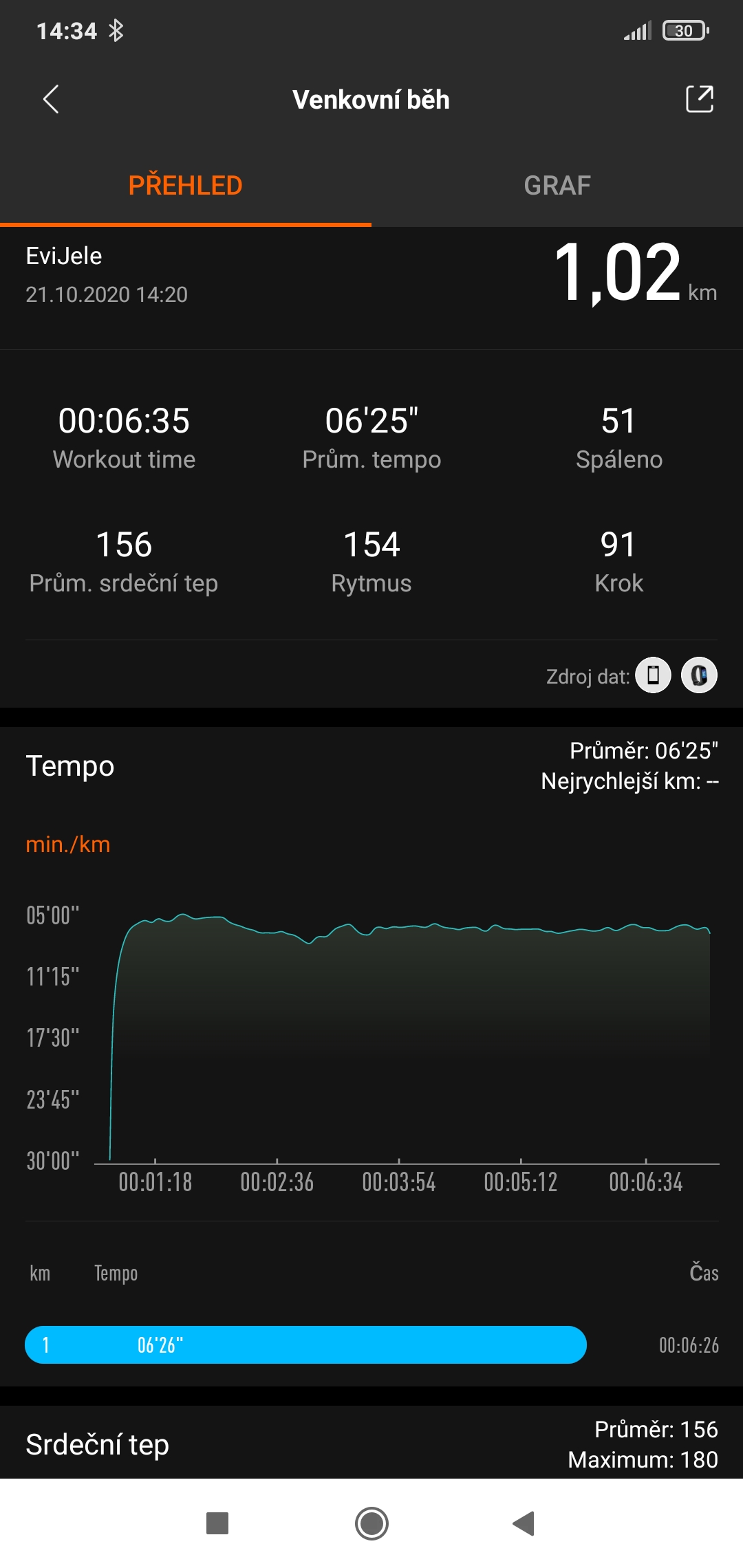The width and height of the screenshot is (743, 1568).
Task: Open recent apps with square button
Action: (x=217, y=1523)
